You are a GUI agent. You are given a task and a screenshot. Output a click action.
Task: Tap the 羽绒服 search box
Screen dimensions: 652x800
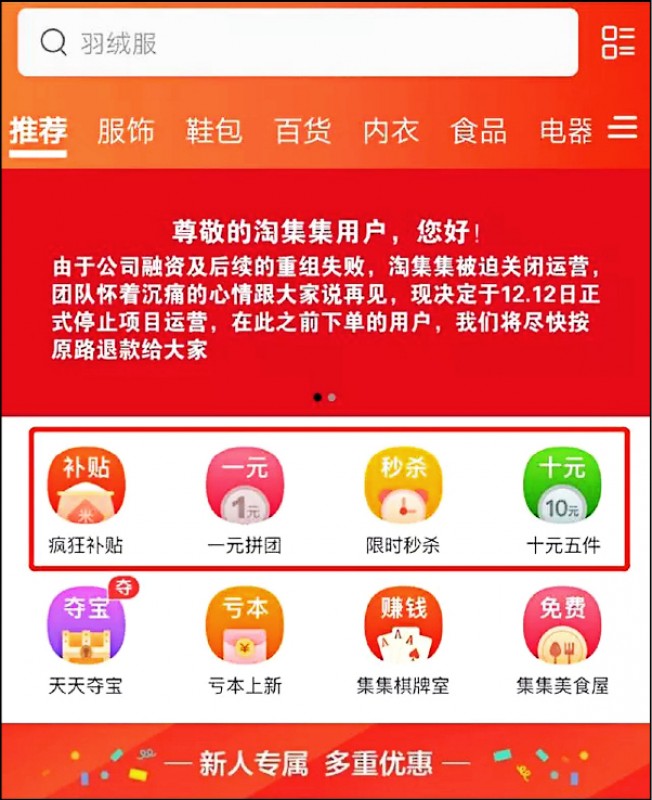[298, 43]
